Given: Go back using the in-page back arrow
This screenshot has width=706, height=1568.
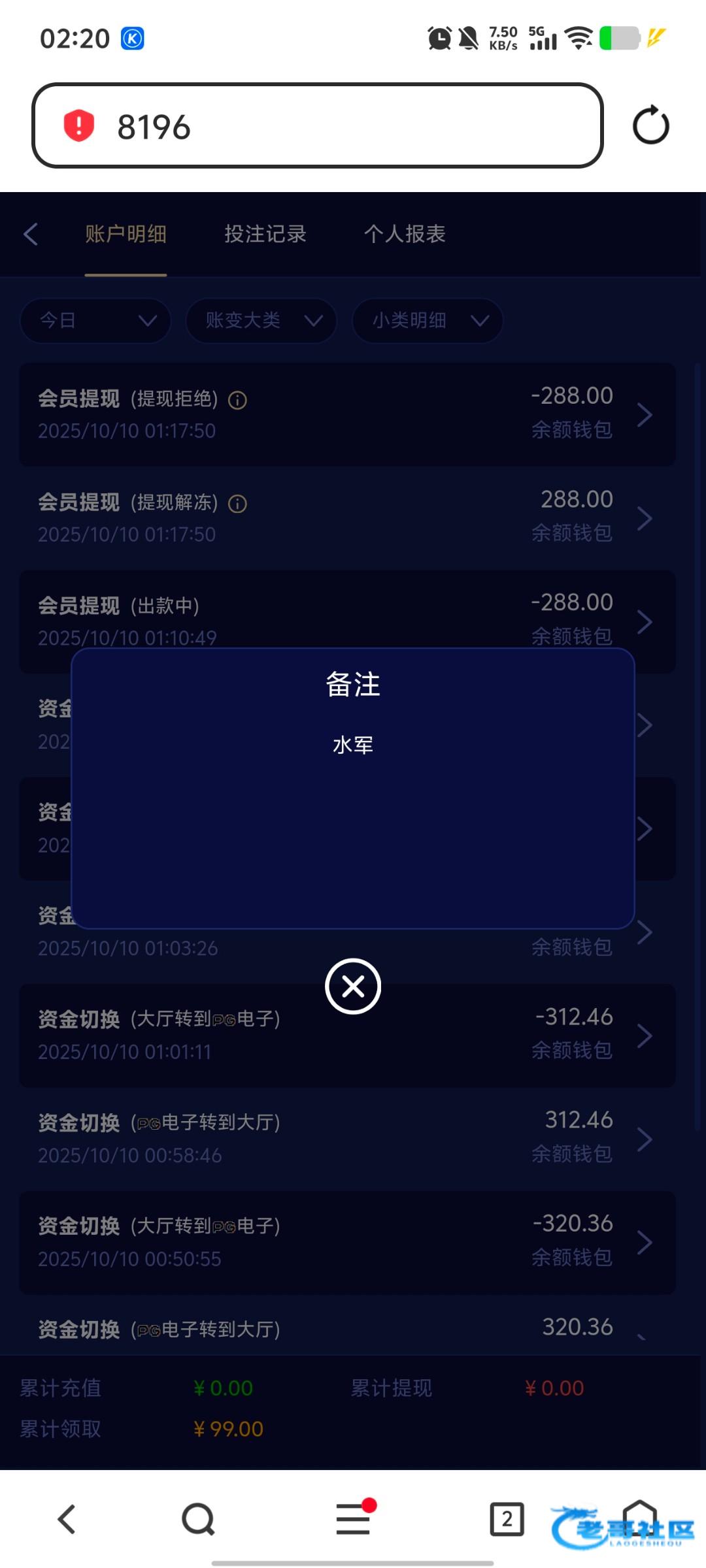Looking at the screenshot, I should click(x=31, y=234).
